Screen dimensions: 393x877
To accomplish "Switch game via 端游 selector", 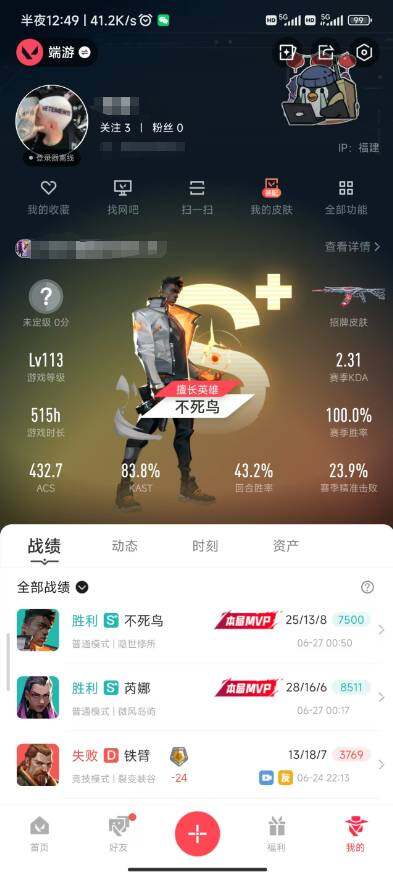I will (x=55, y=53).
